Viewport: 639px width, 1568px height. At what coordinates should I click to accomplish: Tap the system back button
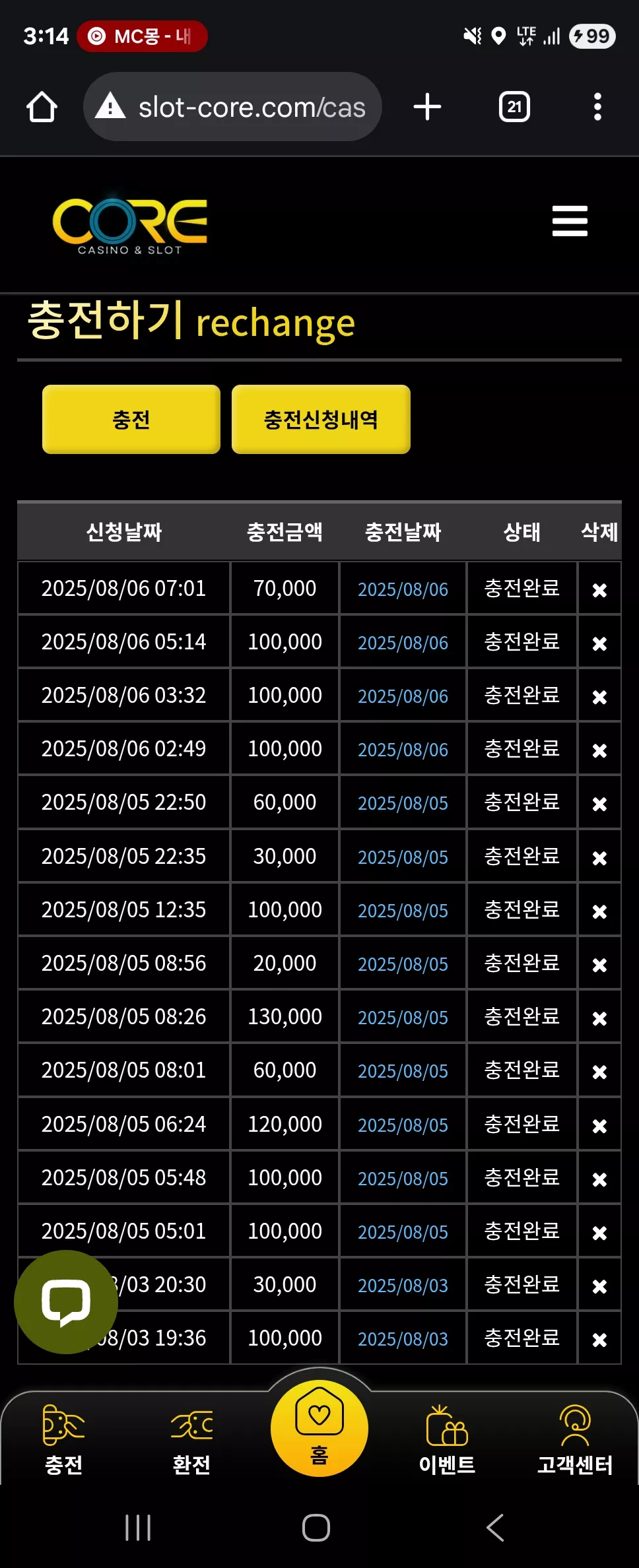(495, 1528)
